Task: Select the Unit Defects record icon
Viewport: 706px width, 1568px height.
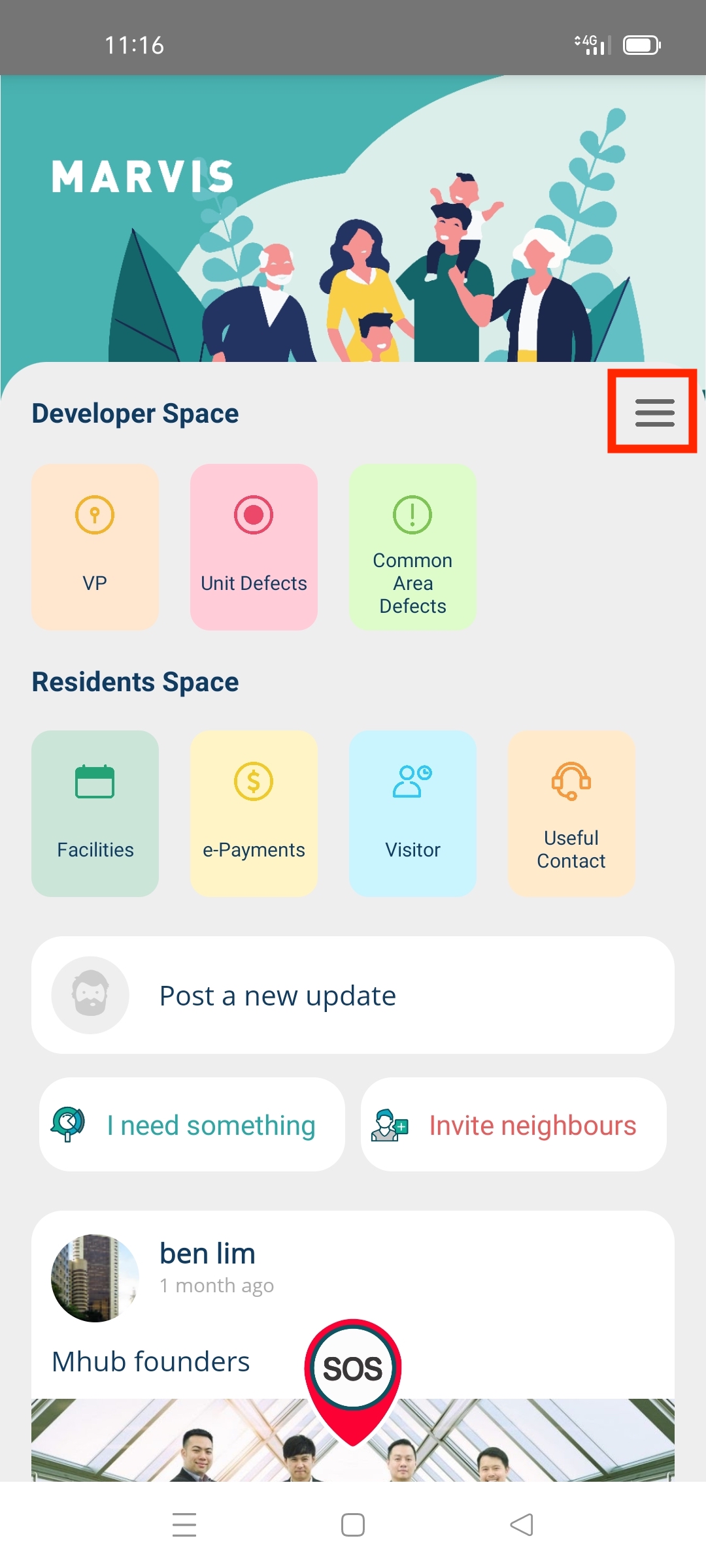Action: (254, 515)
